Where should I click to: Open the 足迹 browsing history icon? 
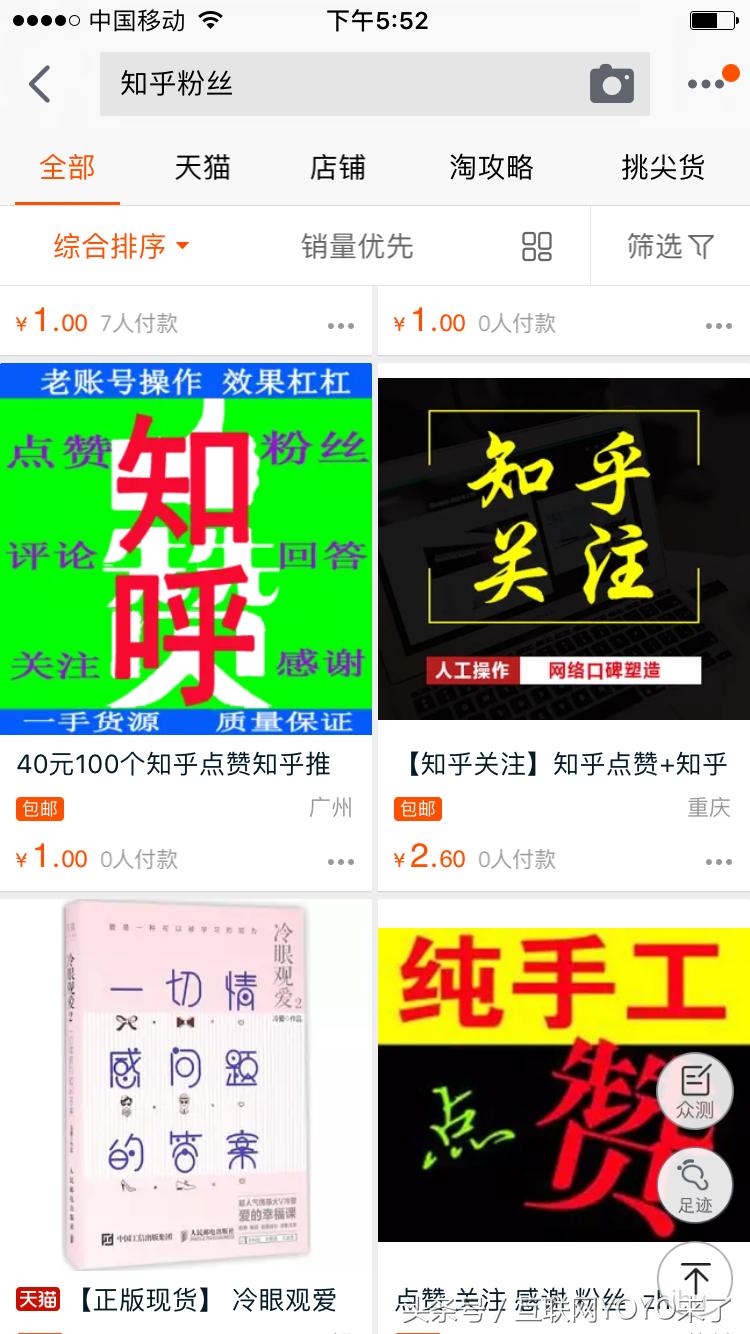coord(694,1185)
